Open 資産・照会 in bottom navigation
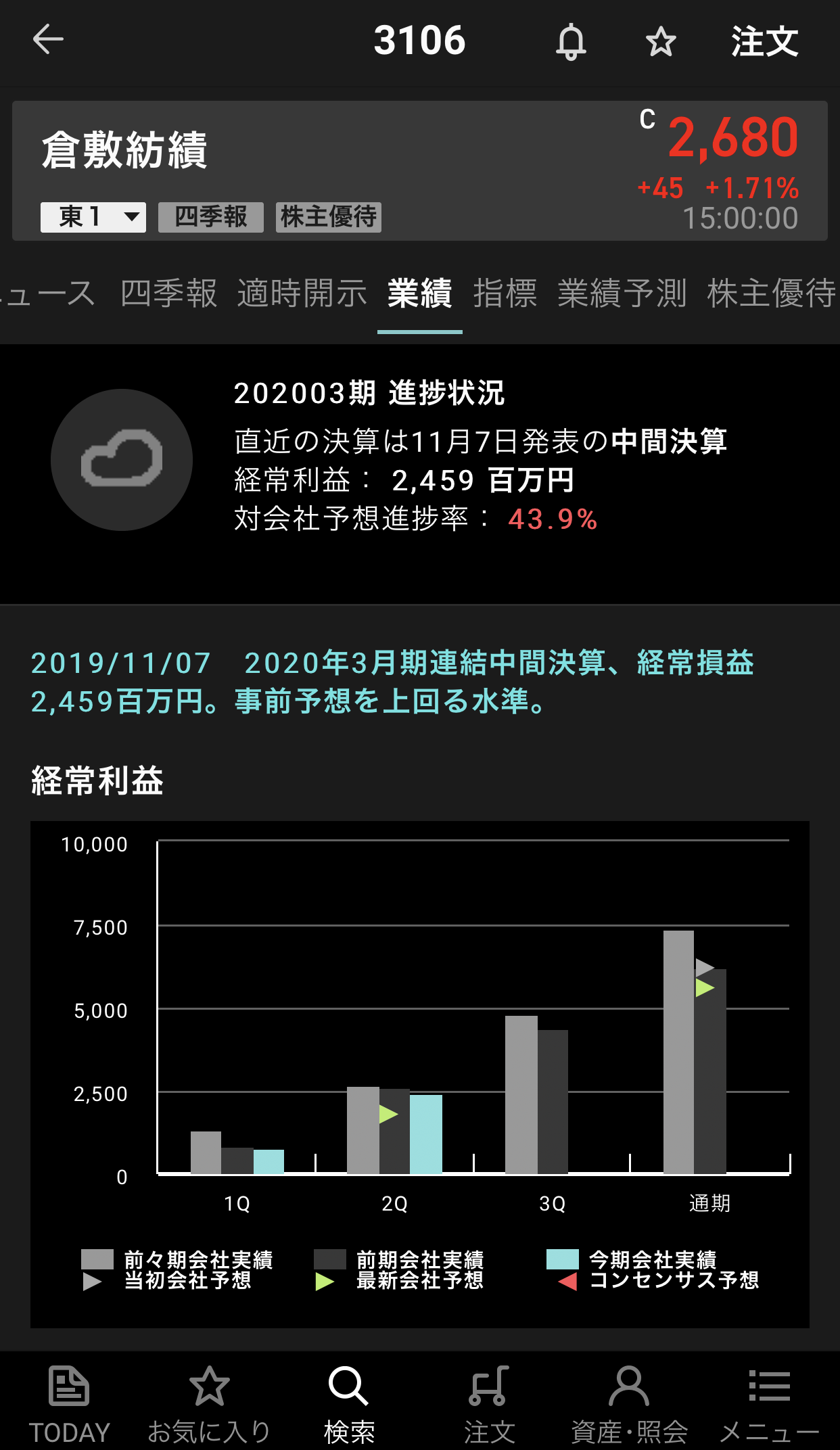This screenshot has height=1450, width=840. (629, 1404)
